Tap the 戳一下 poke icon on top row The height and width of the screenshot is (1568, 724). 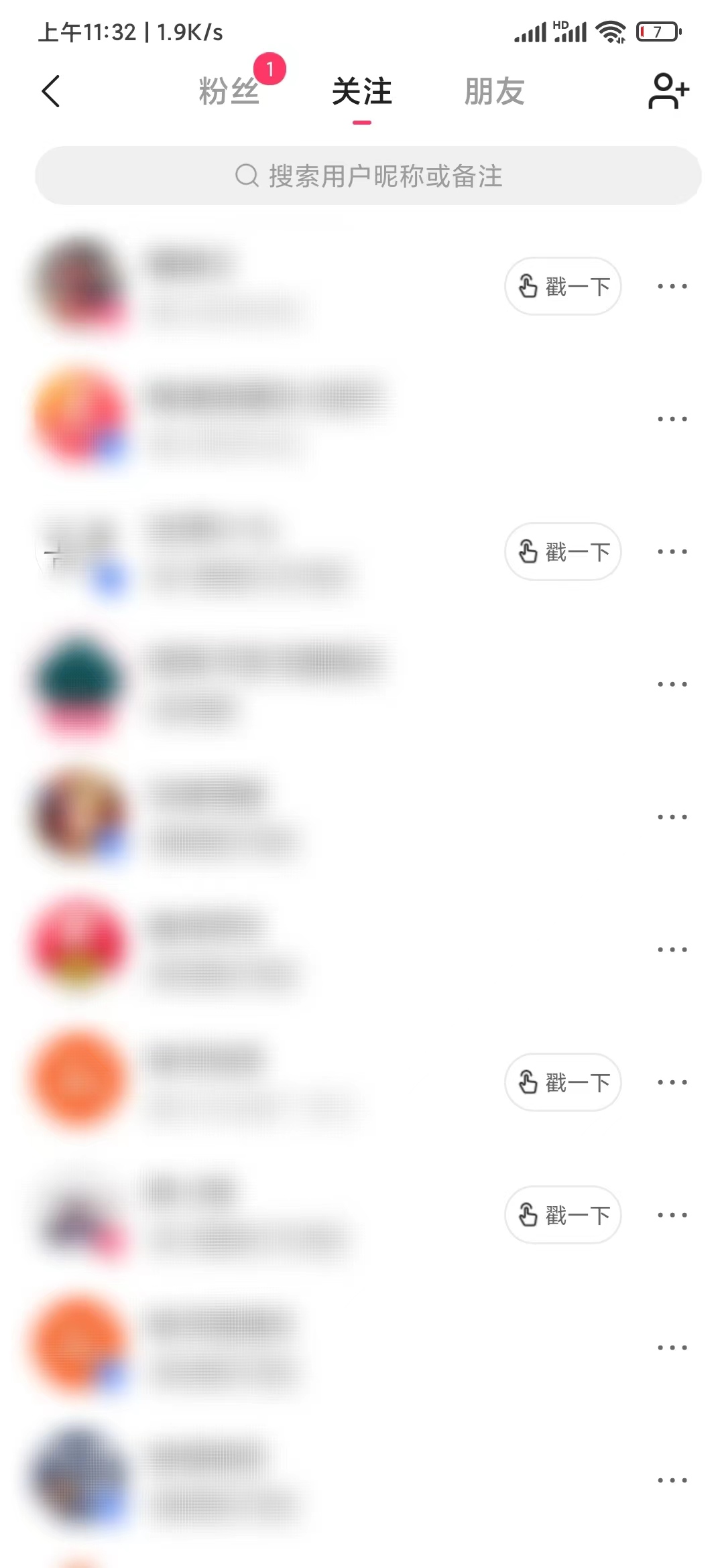pyautogui.click(x=529, y=285)
